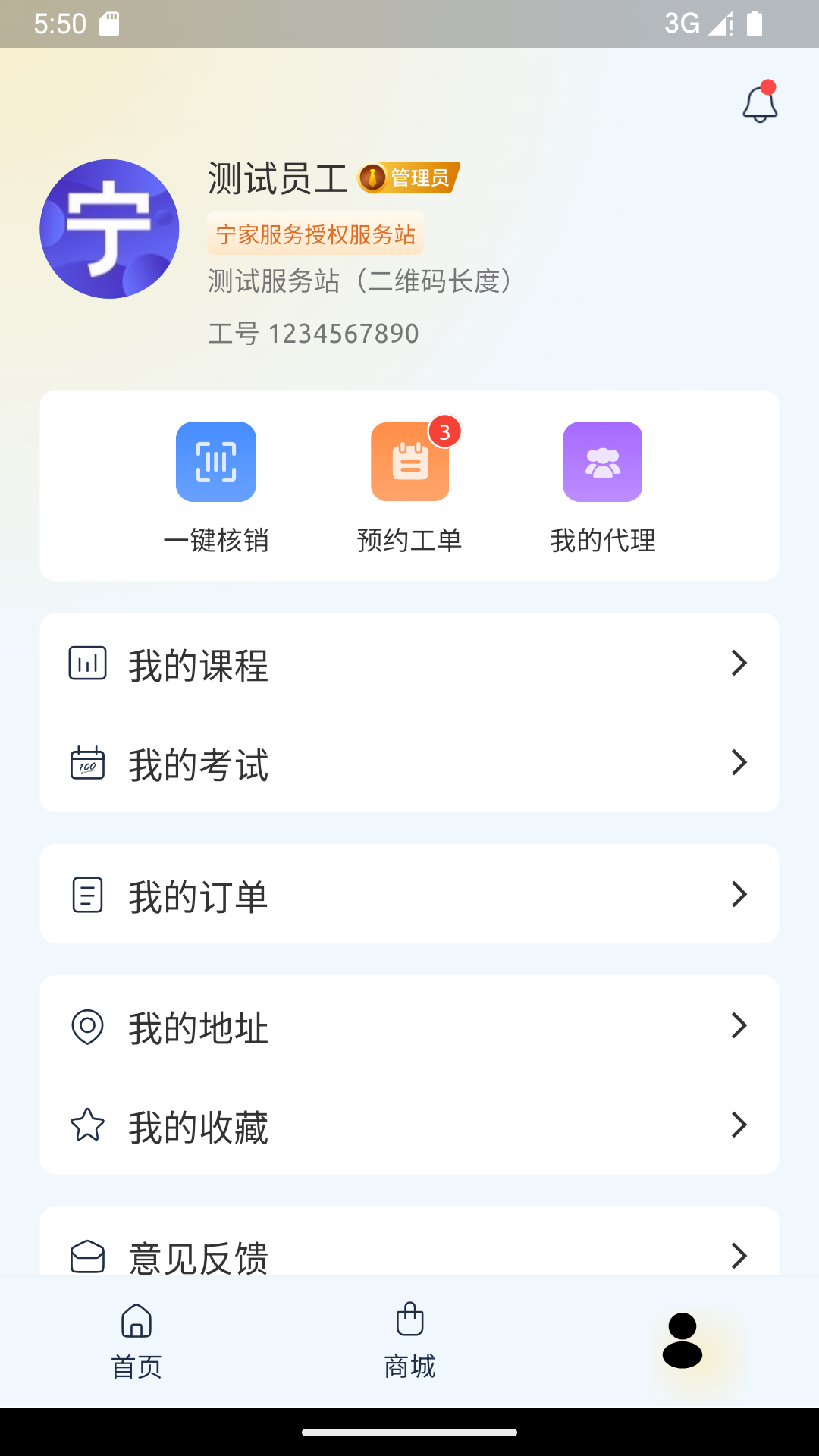The image size is (819, 1456).
Task: Open 预约工单 with 3 pending notifications
Action: [409, 462]
